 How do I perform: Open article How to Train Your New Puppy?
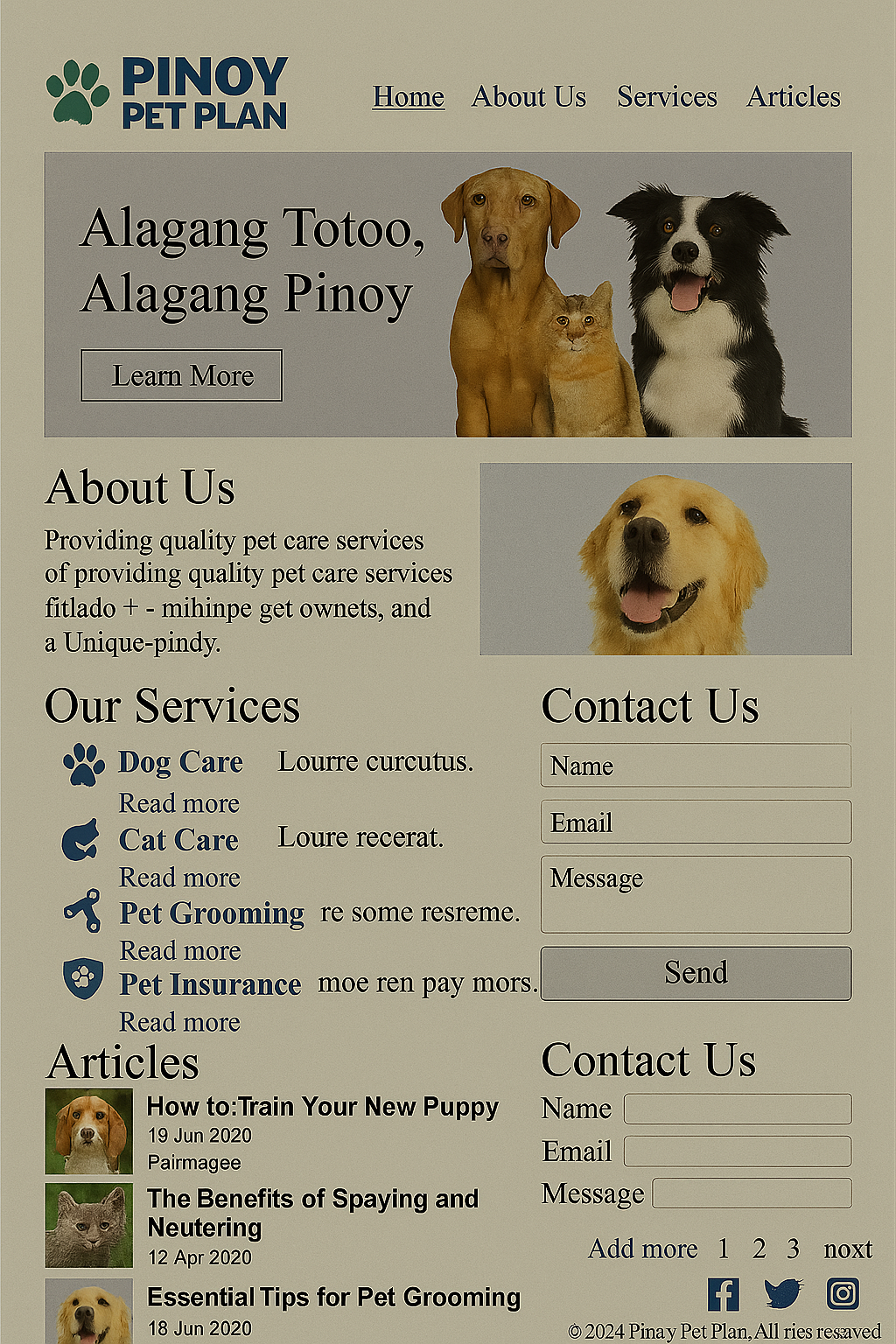click(x=322, y=1107)
